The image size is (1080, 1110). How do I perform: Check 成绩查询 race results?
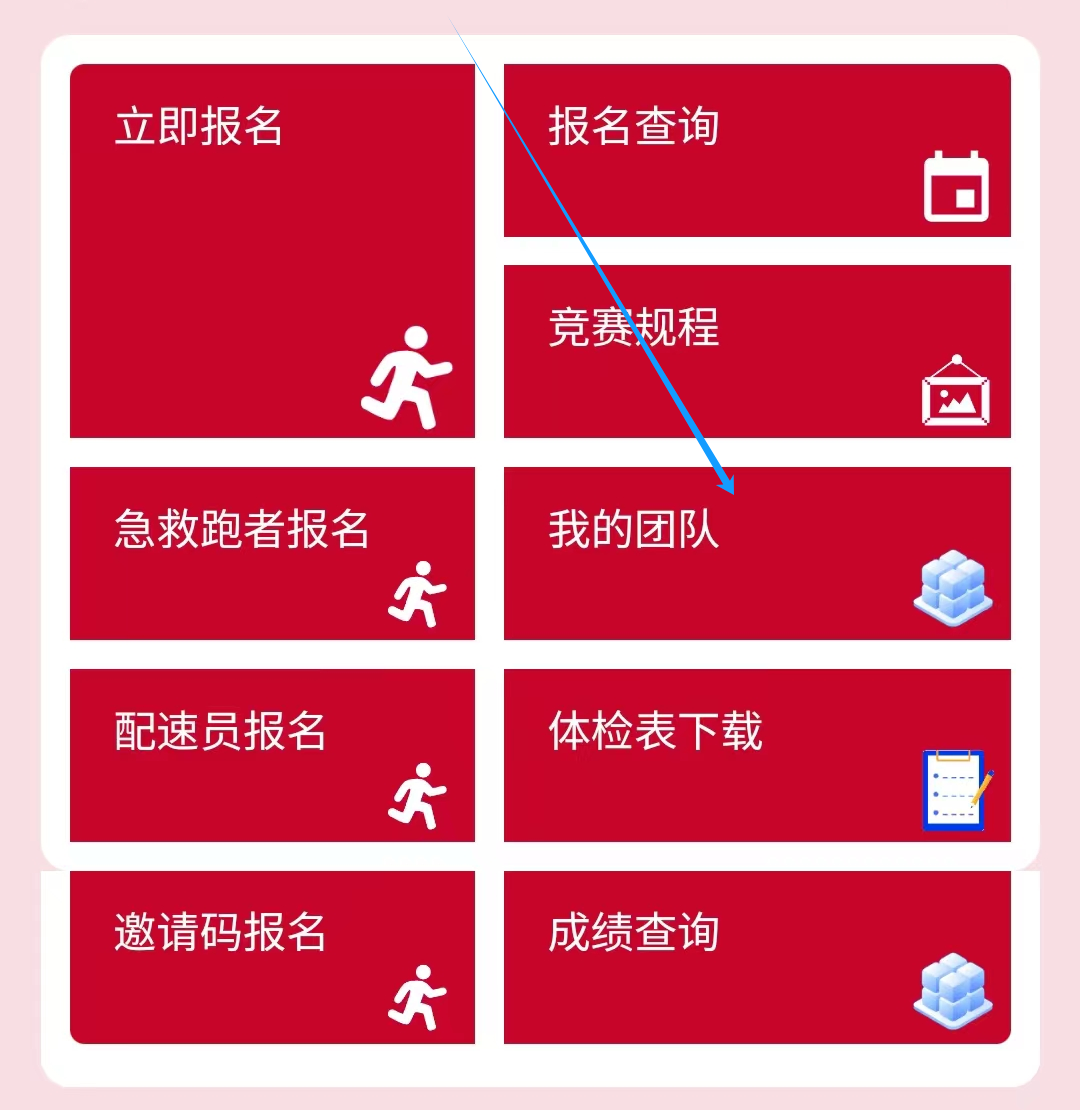[x=757, y=957]
